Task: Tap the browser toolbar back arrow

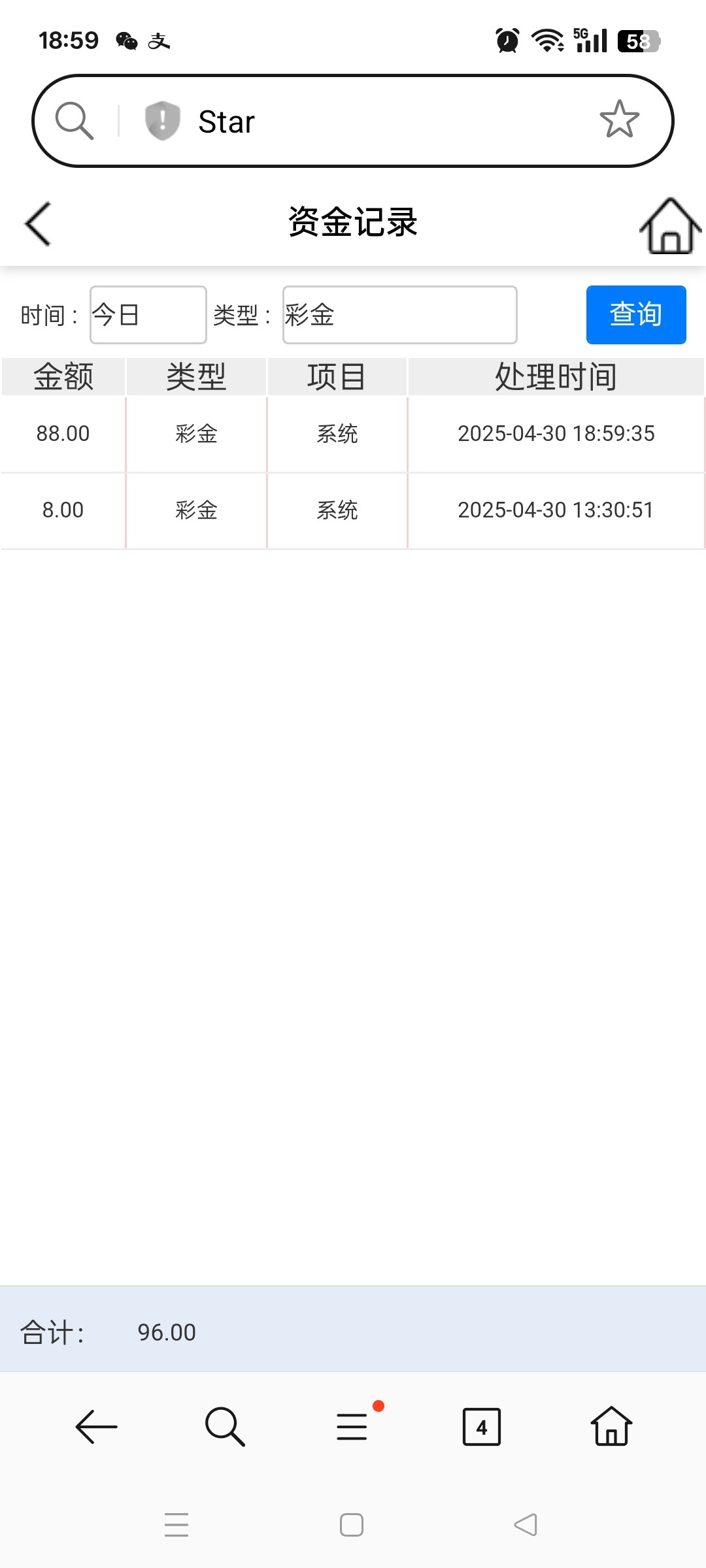Action: [x=96, y=1426]
